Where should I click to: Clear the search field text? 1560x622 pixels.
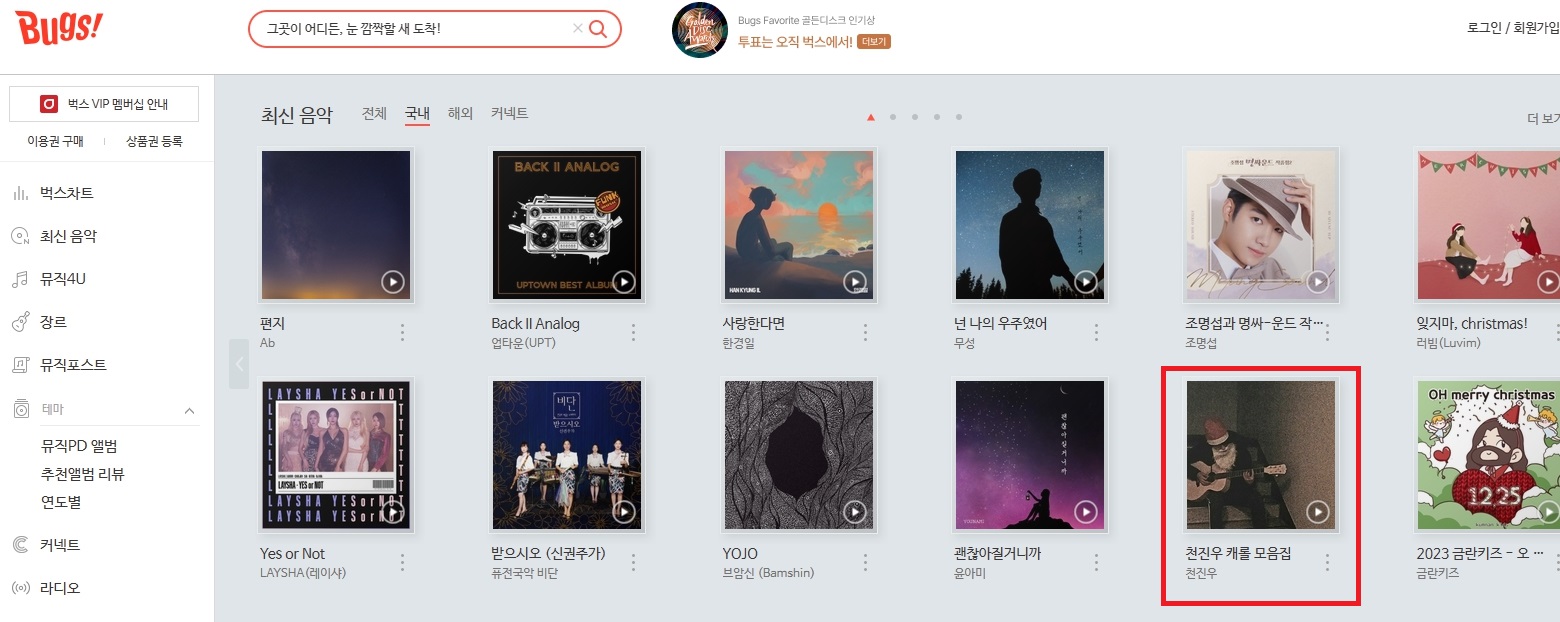(x=577, y=29)
